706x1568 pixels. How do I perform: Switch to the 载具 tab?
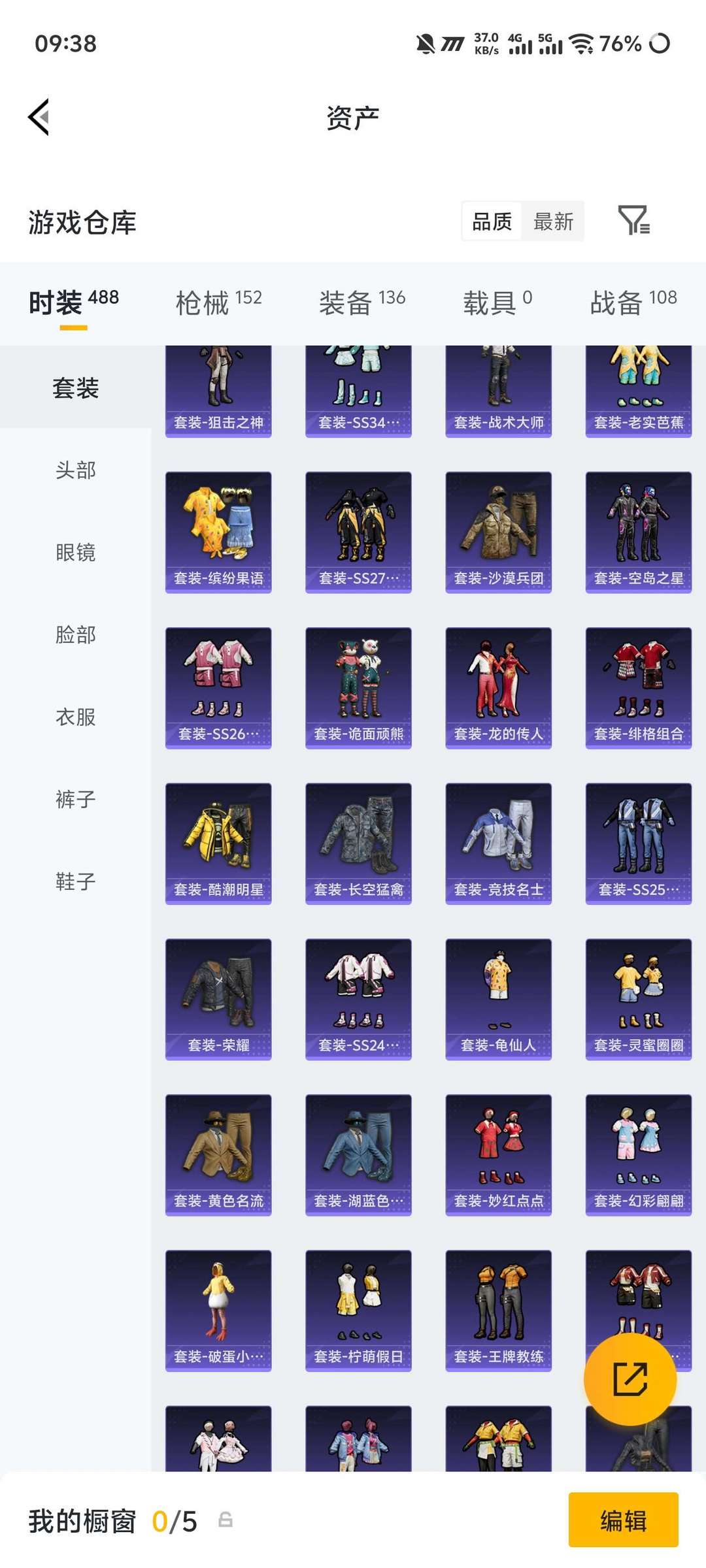click(x=497, y=302)
